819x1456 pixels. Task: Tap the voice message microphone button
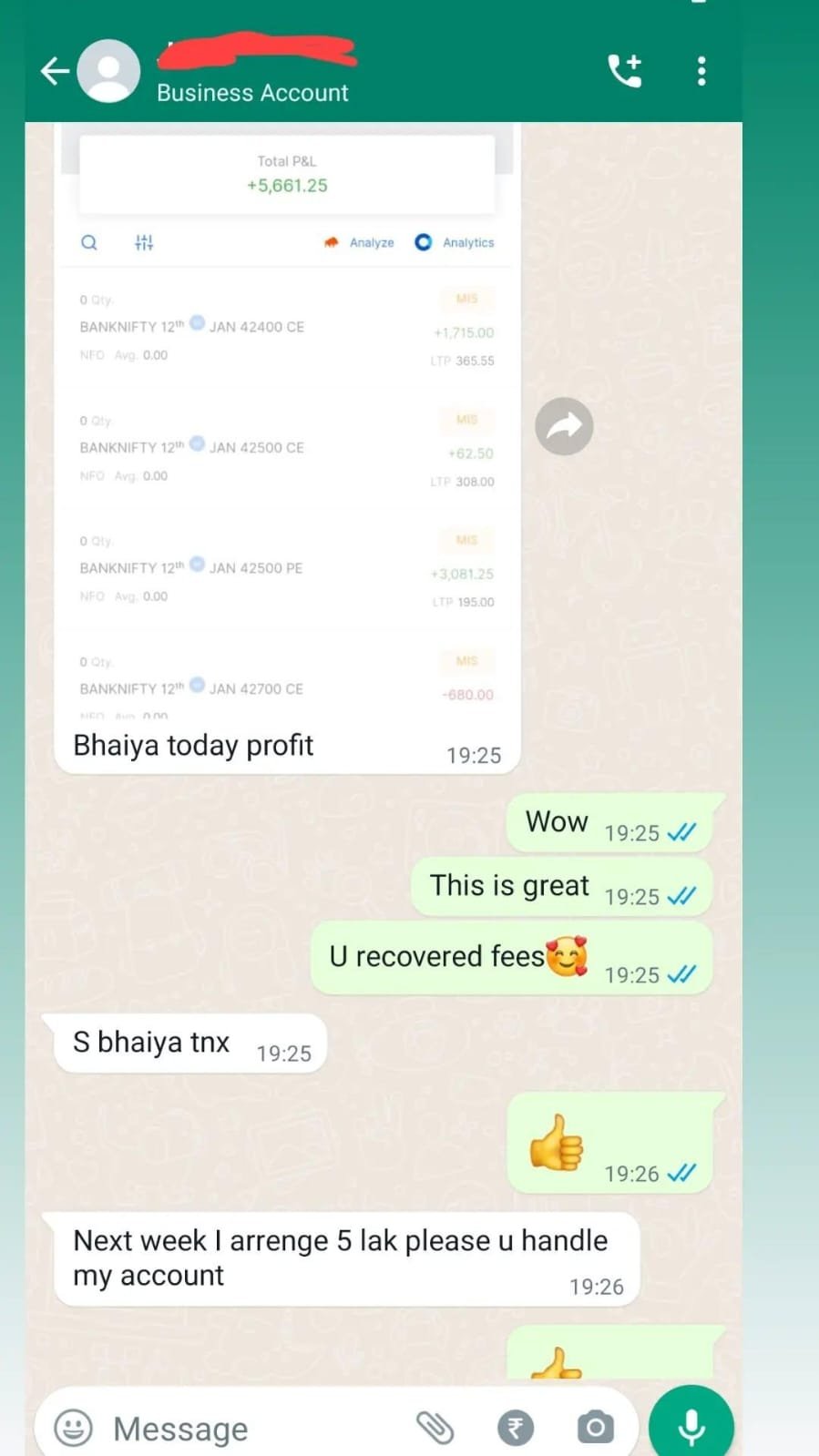pos(691,1422)
